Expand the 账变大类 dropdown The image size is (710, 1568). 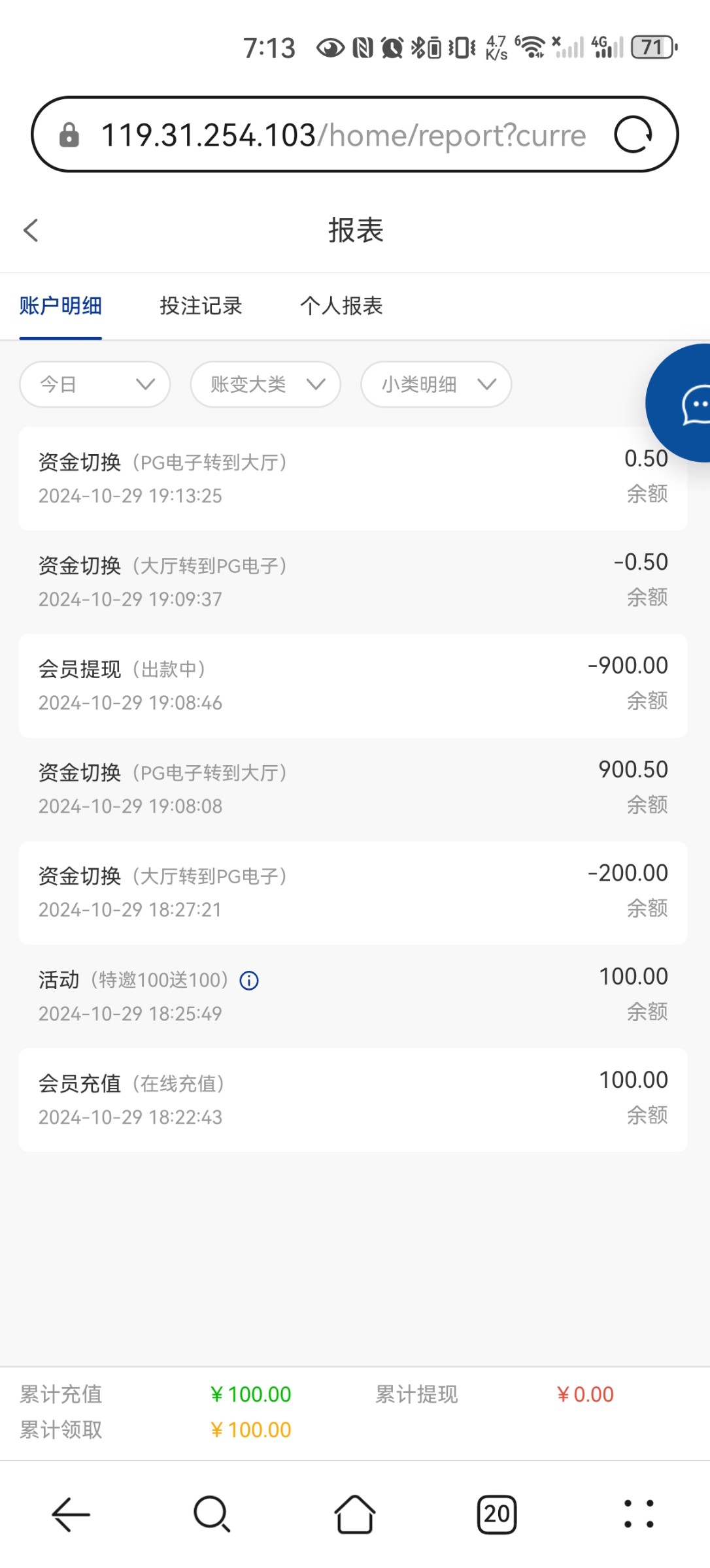pos(265,384)
